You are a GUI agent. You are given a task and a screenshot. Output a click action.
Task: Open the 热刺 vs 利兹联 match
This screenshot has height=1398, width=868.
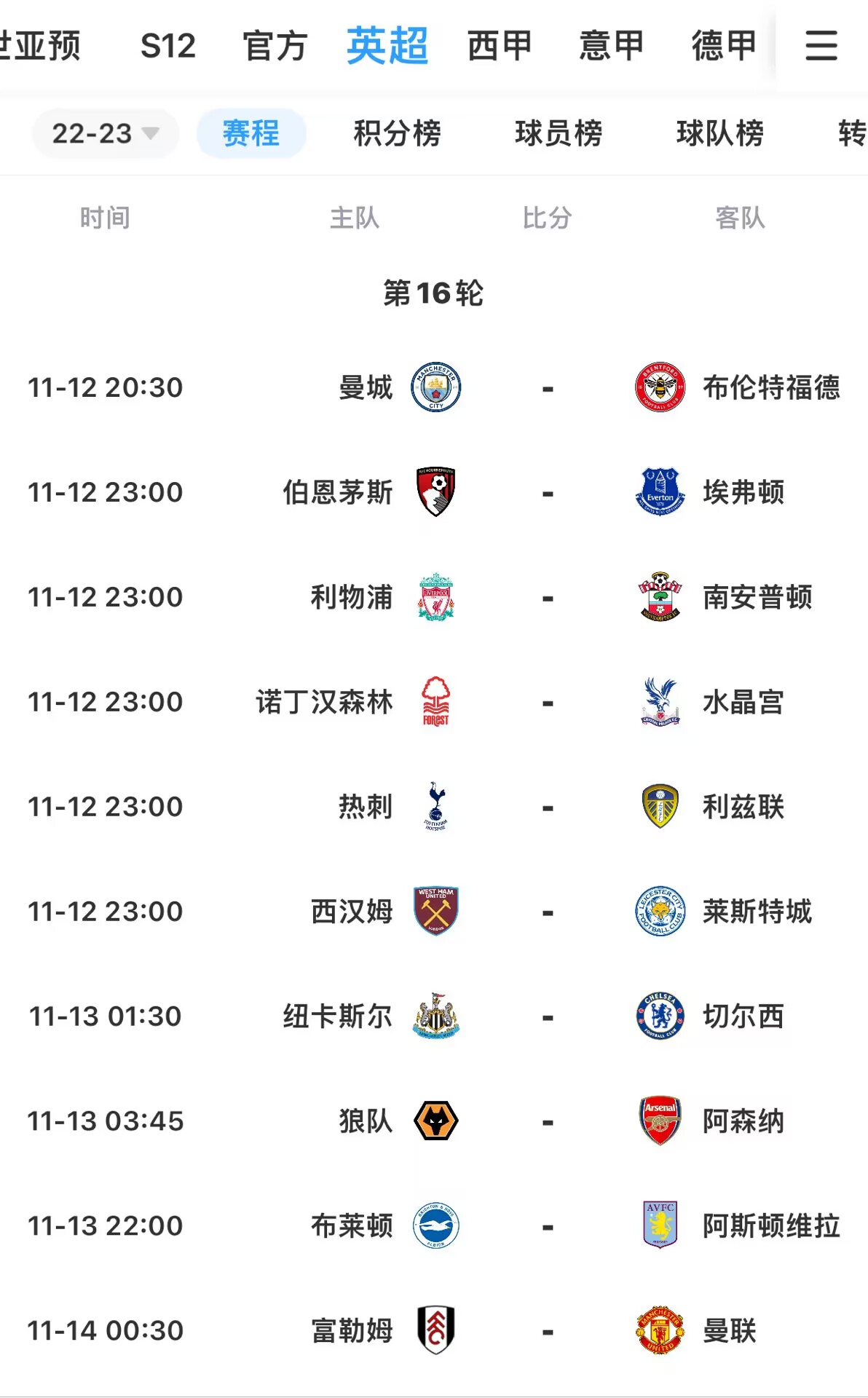pos(434,807)
